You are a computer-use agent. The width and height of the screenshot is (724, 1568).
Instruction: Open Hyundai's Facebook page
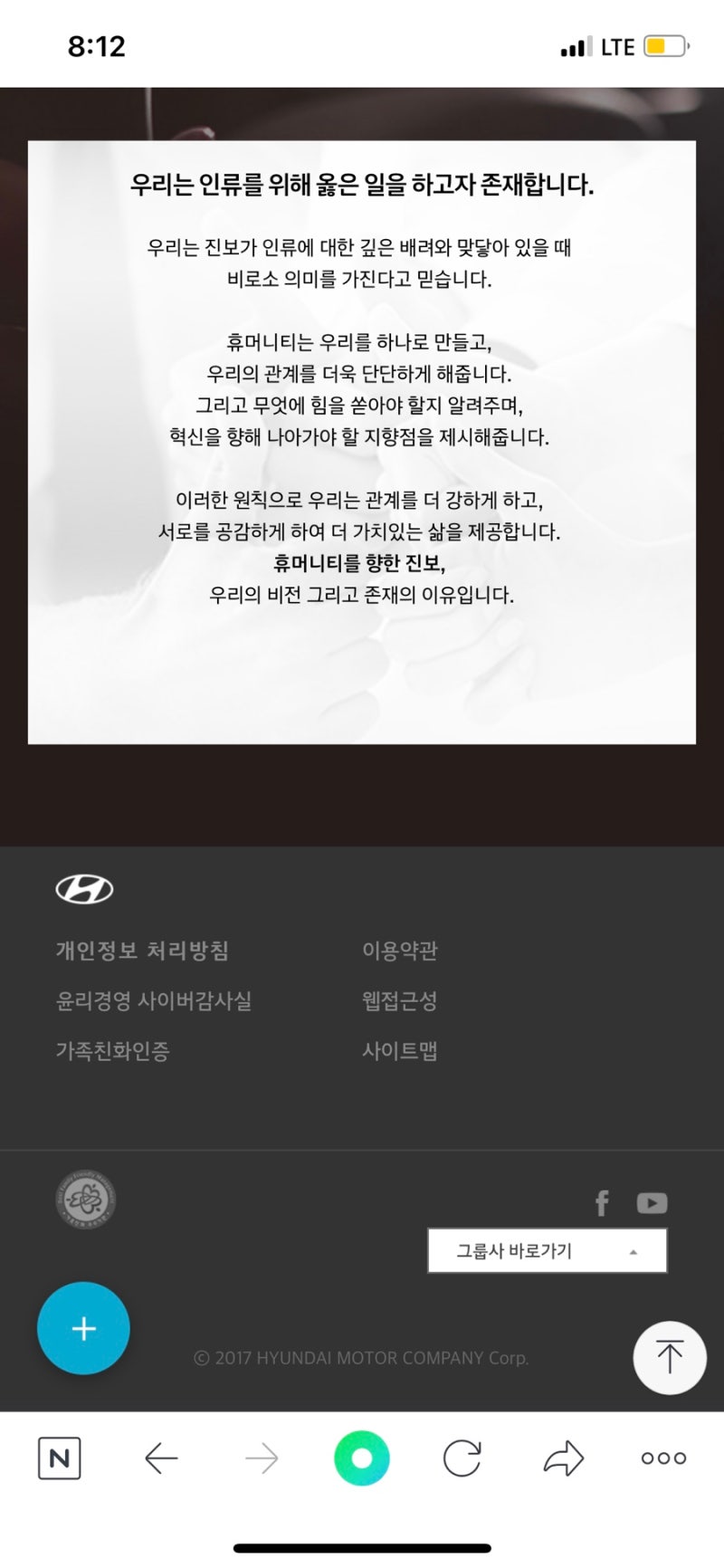602,1203
